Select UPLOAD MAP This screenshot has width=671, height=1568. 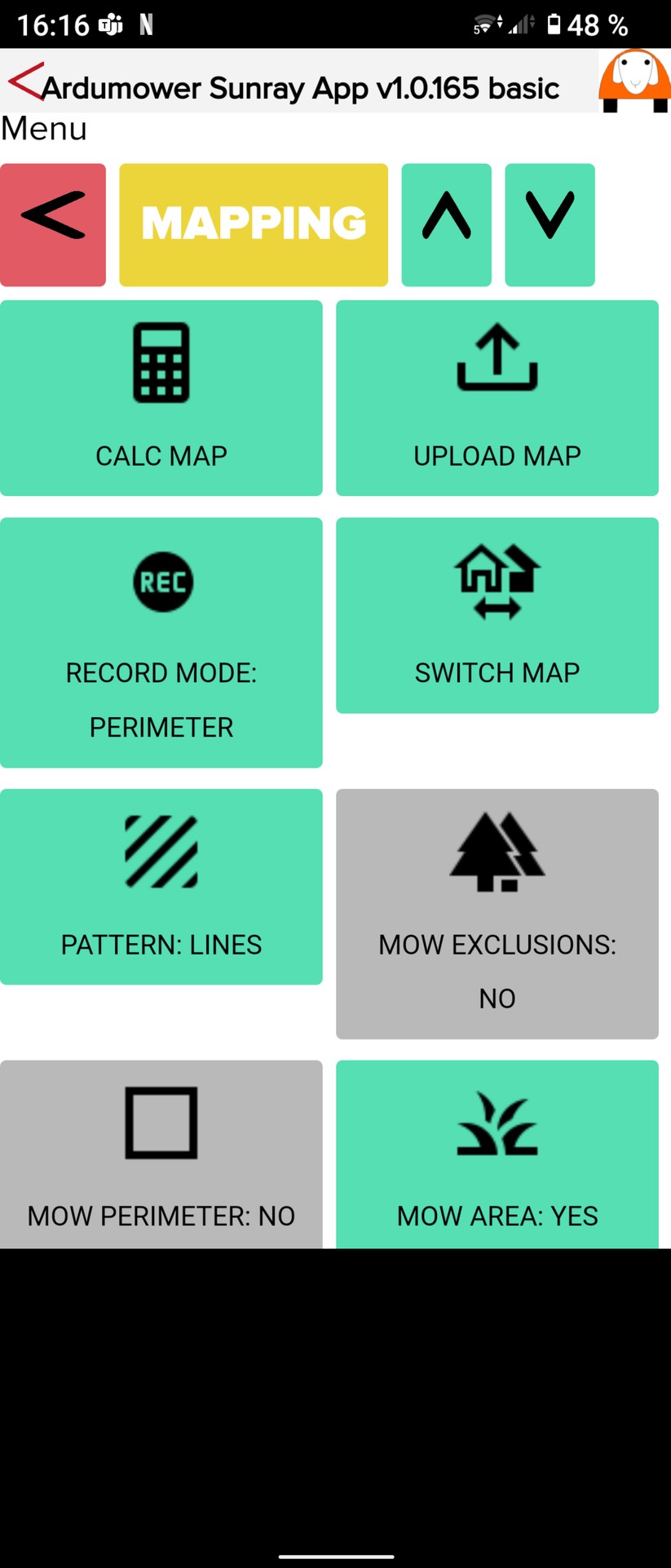497,397
